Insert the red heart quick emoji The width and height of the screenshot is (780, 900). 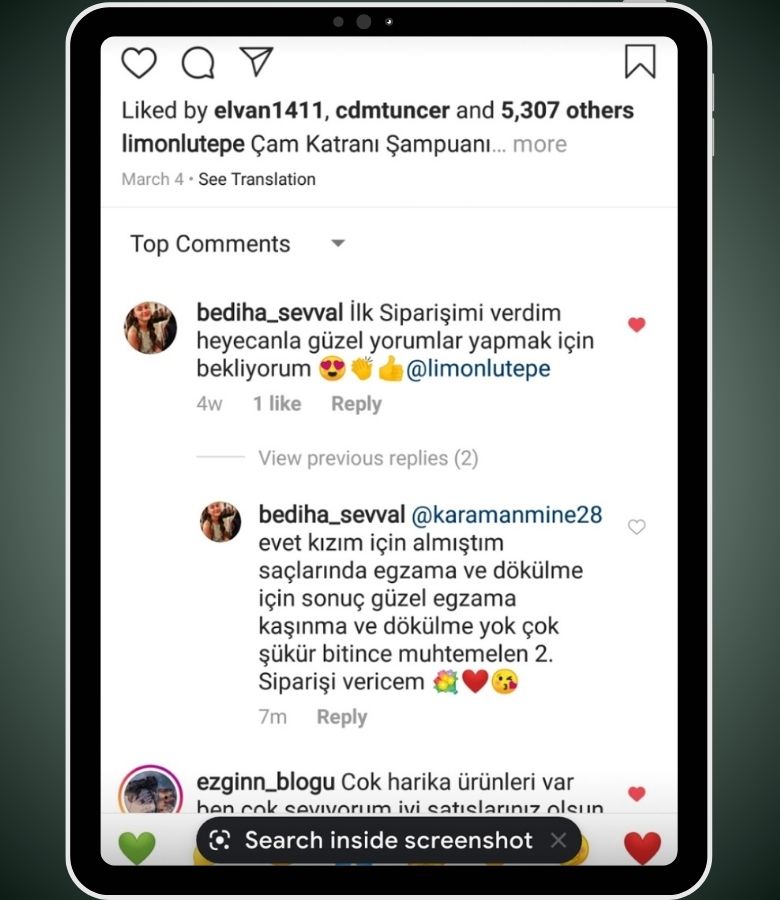point(642,848)
